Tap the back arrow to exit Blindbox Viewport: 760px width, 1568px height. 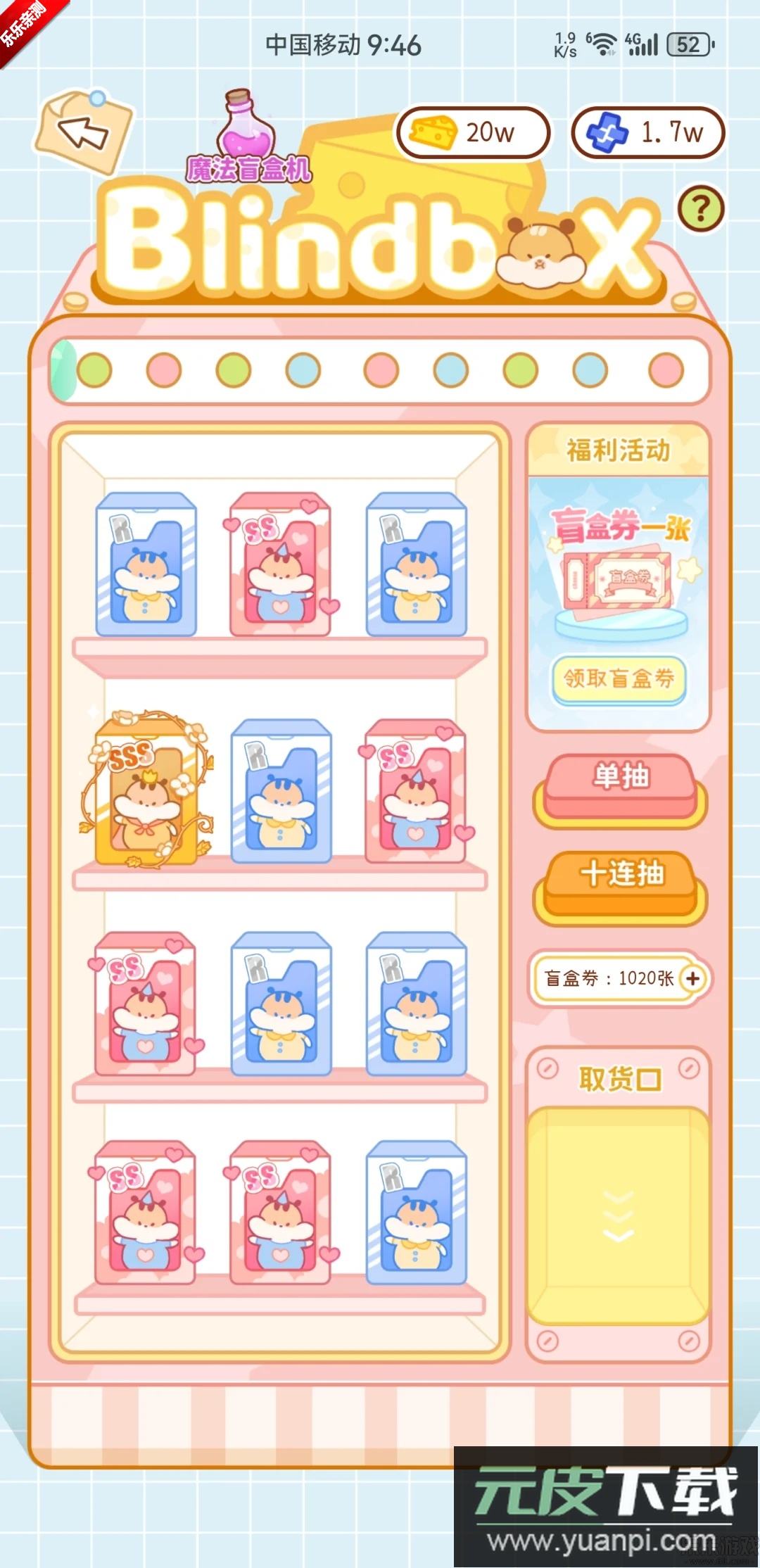pos(82,130)
